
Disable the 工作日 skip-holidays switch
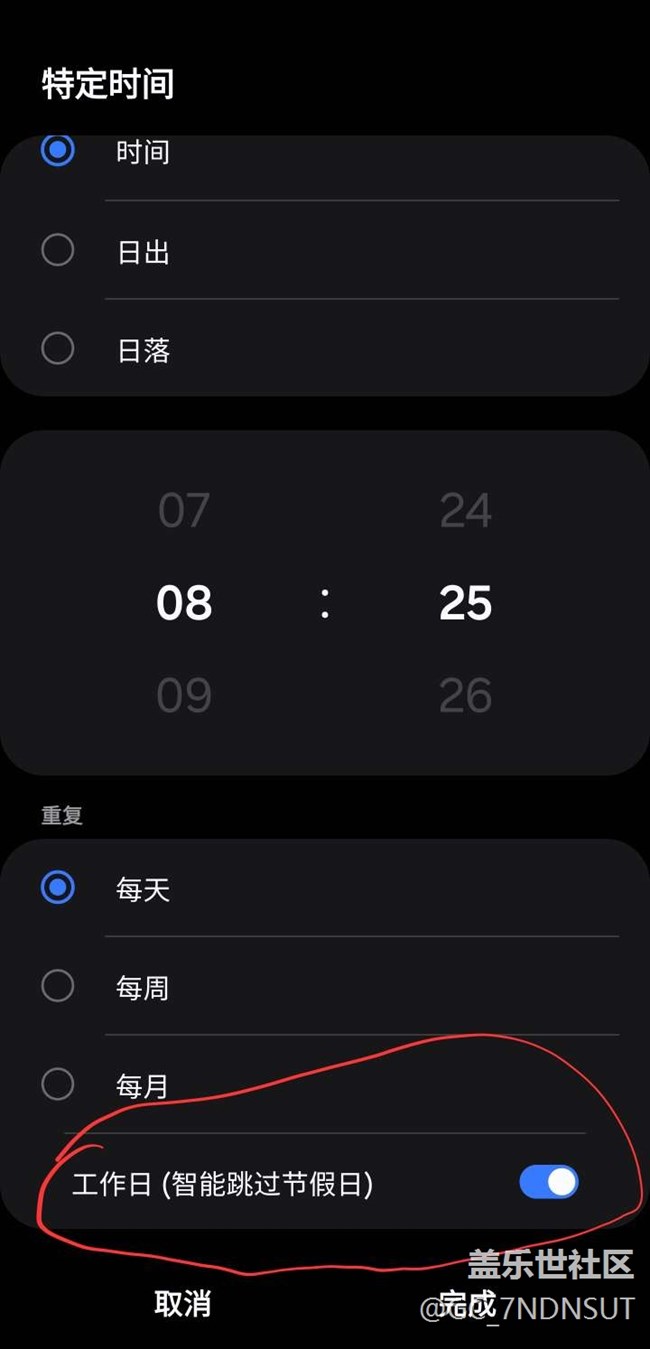[x=549, y=1182]
